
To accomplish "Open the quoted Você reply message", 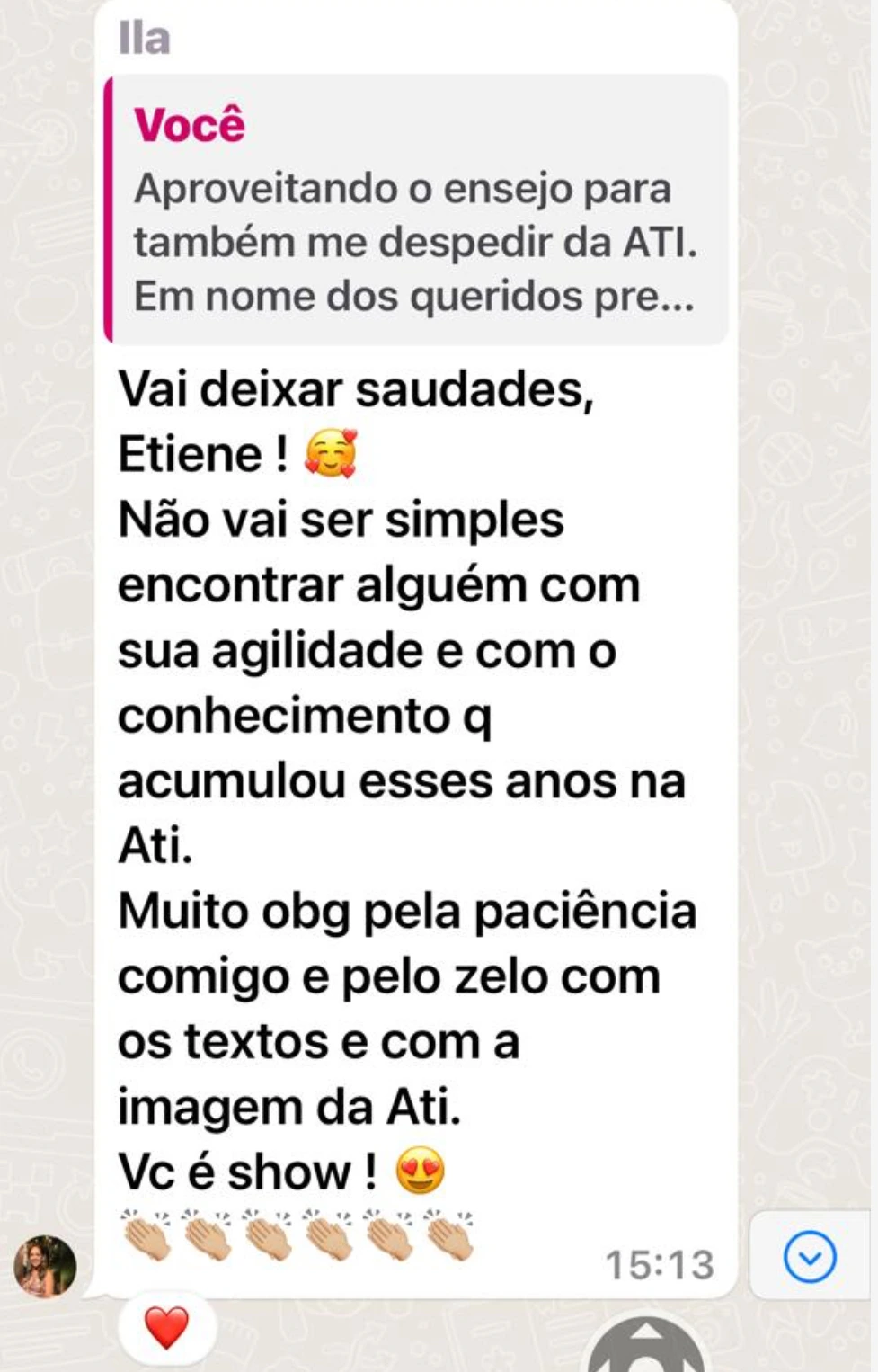I will (x=415, y=210).
